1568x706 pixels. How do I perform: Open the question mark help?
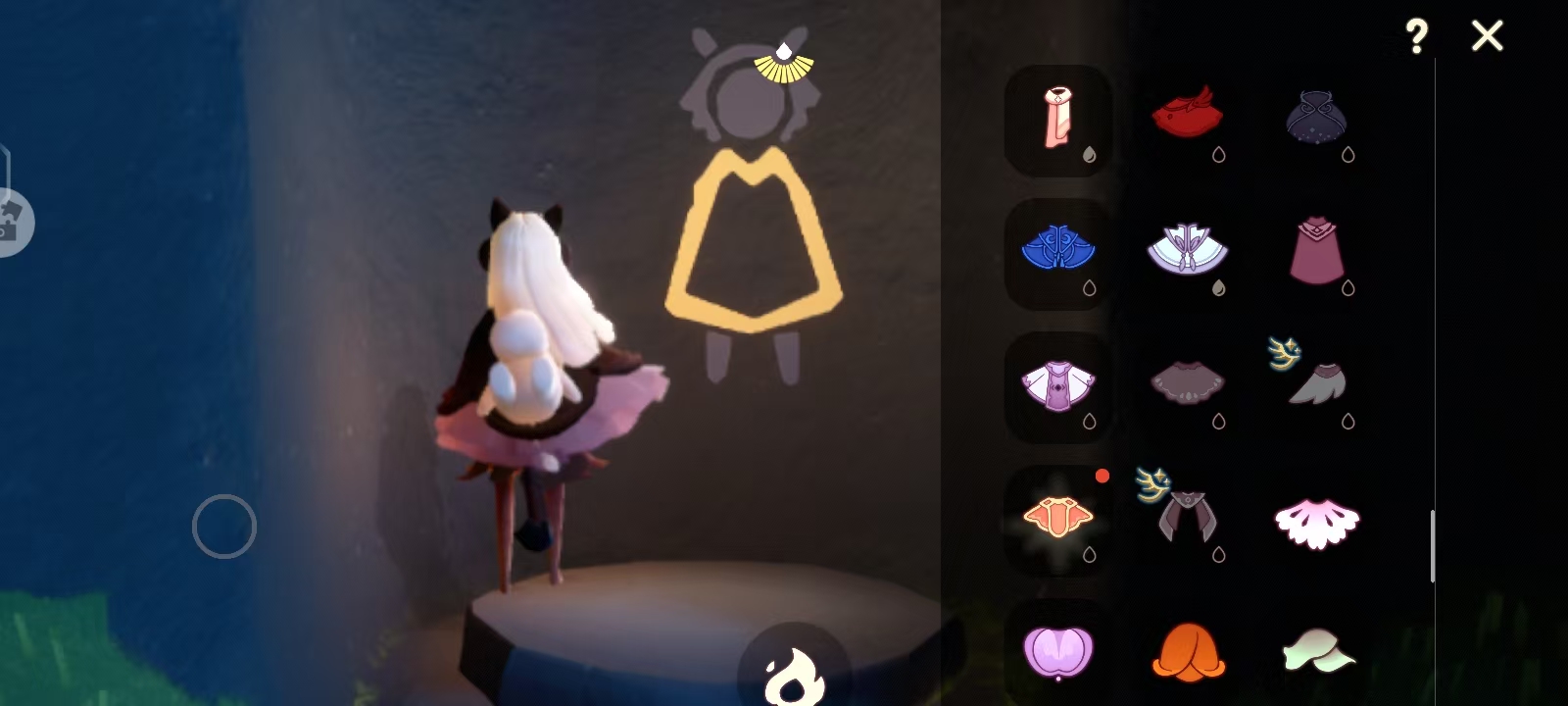[x=1416, y=37]
